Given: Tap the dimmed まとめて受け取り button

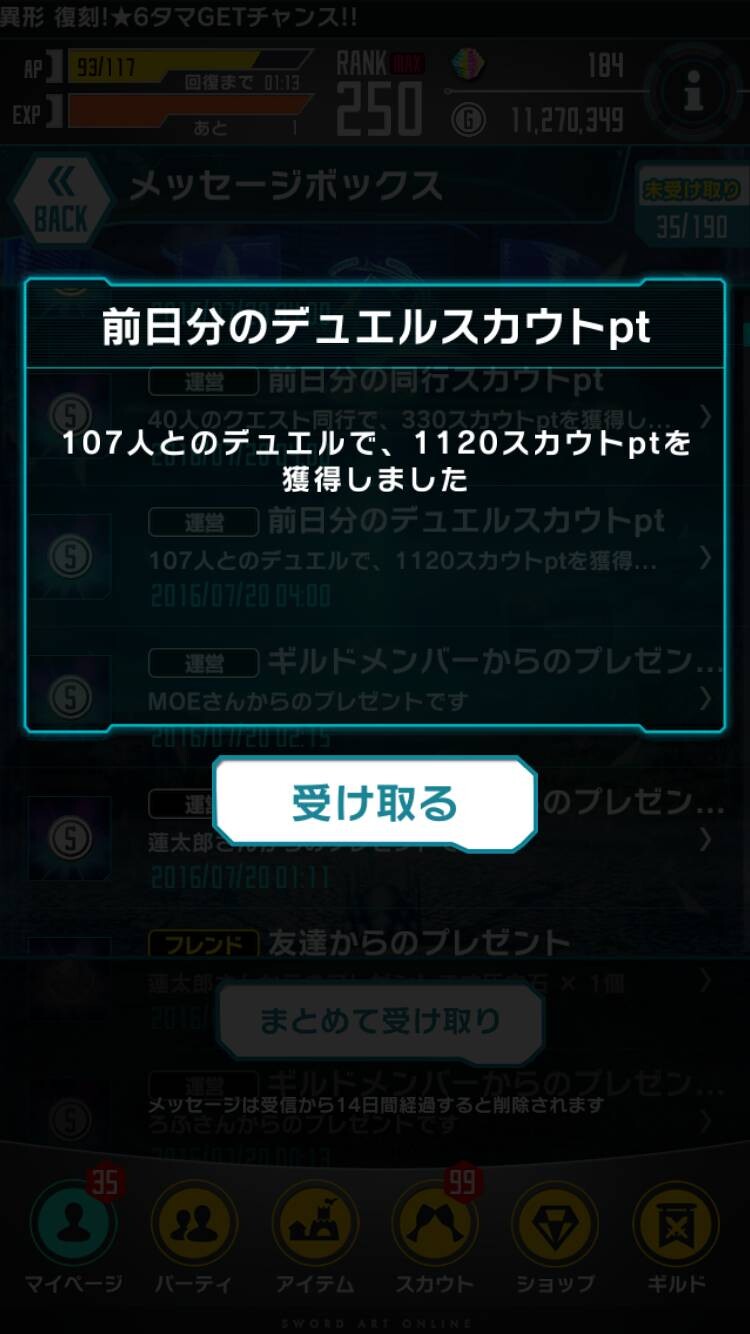Looking at the screenshot, I should pos(380,1021).
